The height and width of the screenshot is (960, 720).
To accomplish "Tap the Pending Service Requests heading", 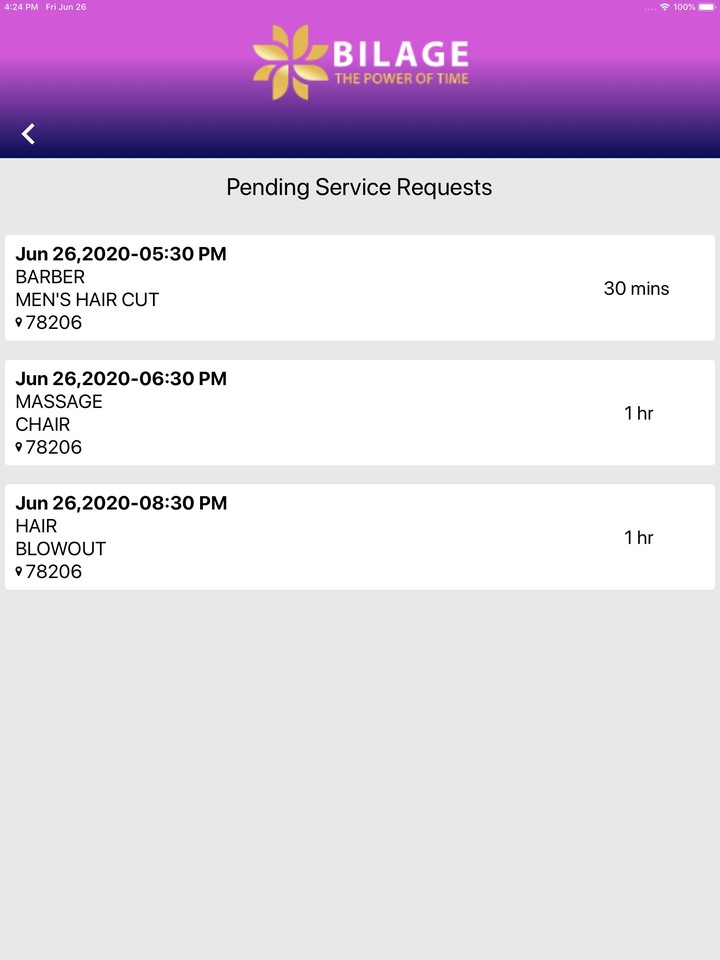I will pyautogui.click(x=360, y=187).
